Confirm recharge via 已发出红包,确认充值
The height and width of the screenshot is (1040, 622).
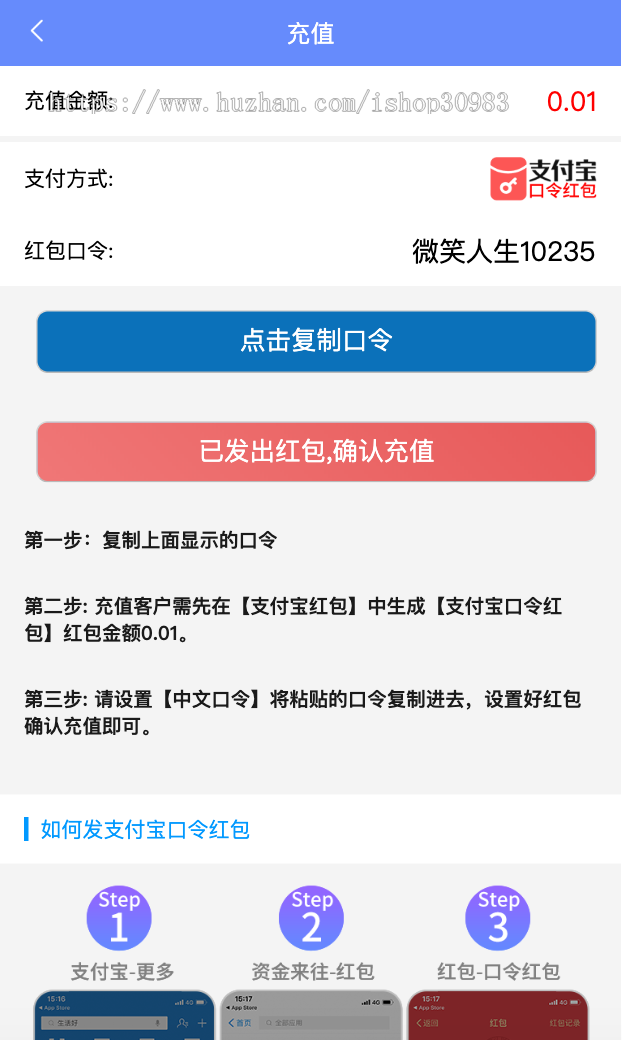point(316,452)
